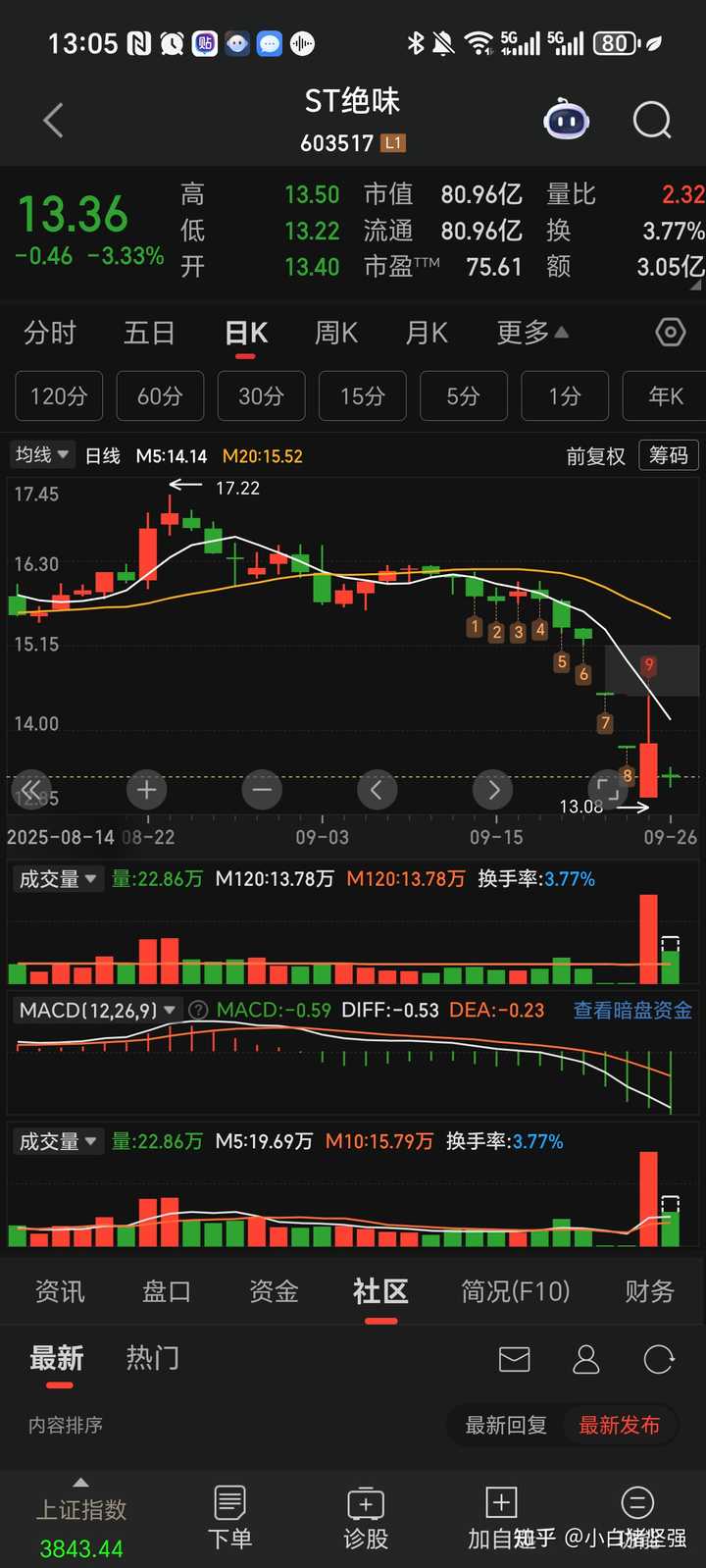Open chart settings hexagon icon

(x=670, y=333)
